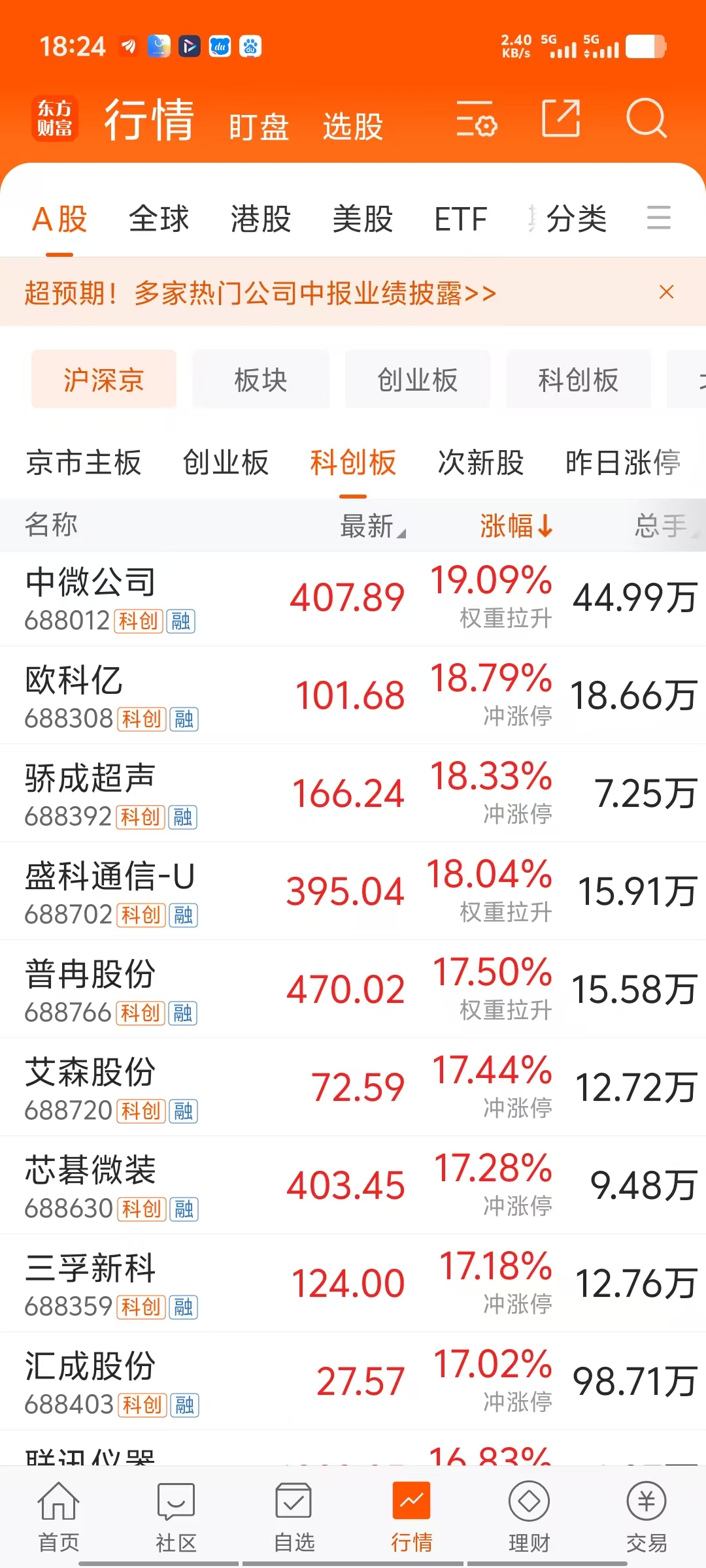Choose the 板块 chip
This screenshot has height=1568, width=706.
(x=261, y=380)
